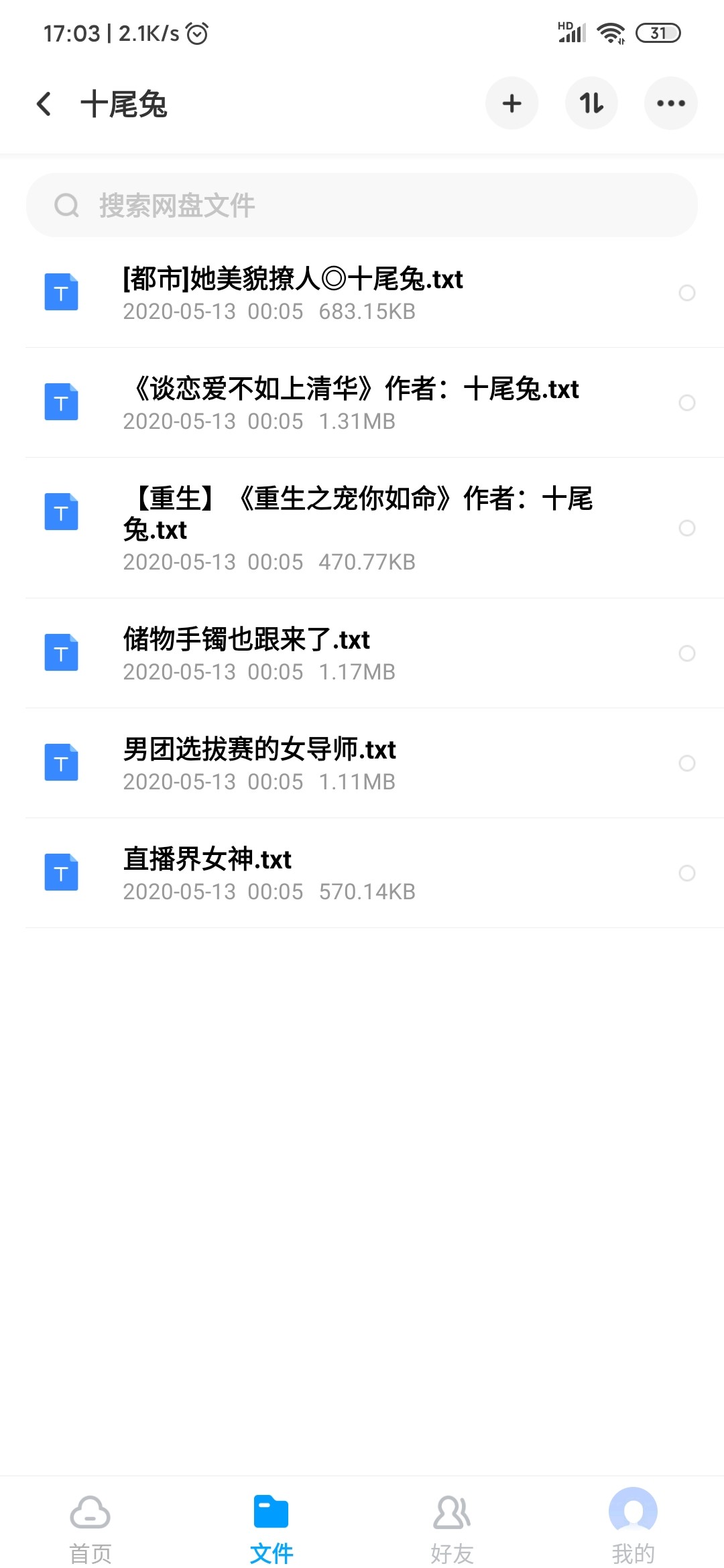Select the 直播界女神 file checkbox

687,873
